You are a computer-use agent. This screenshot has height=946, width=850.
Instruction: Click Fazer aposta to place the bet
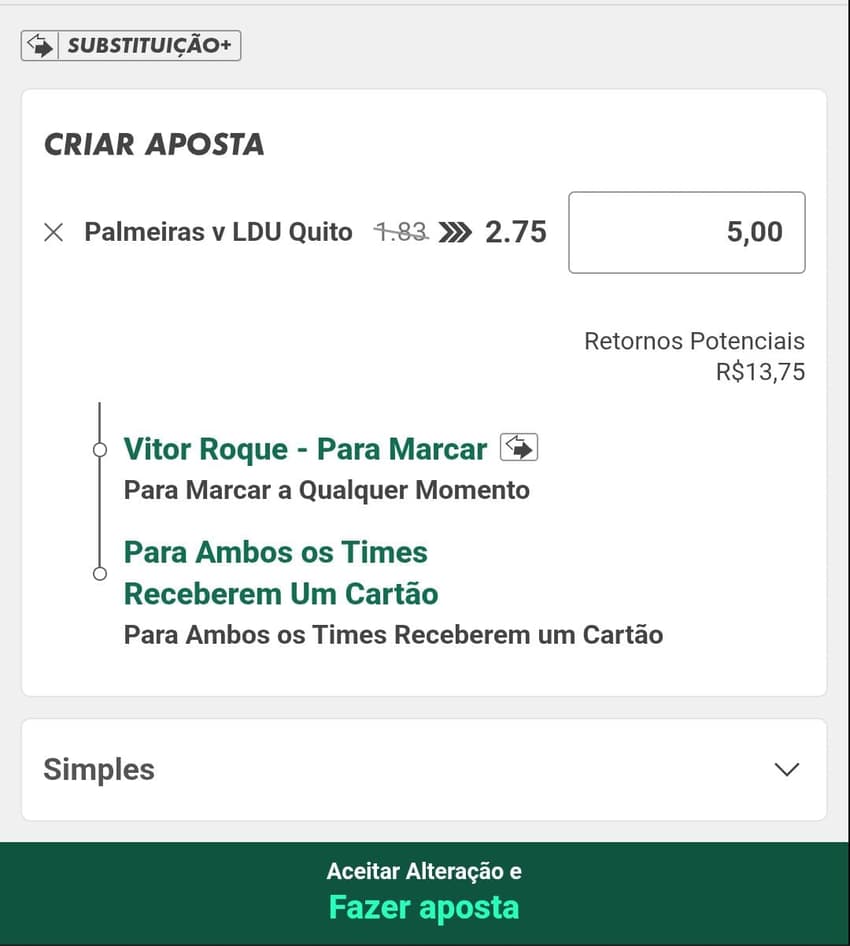click(x=424, y=907)
